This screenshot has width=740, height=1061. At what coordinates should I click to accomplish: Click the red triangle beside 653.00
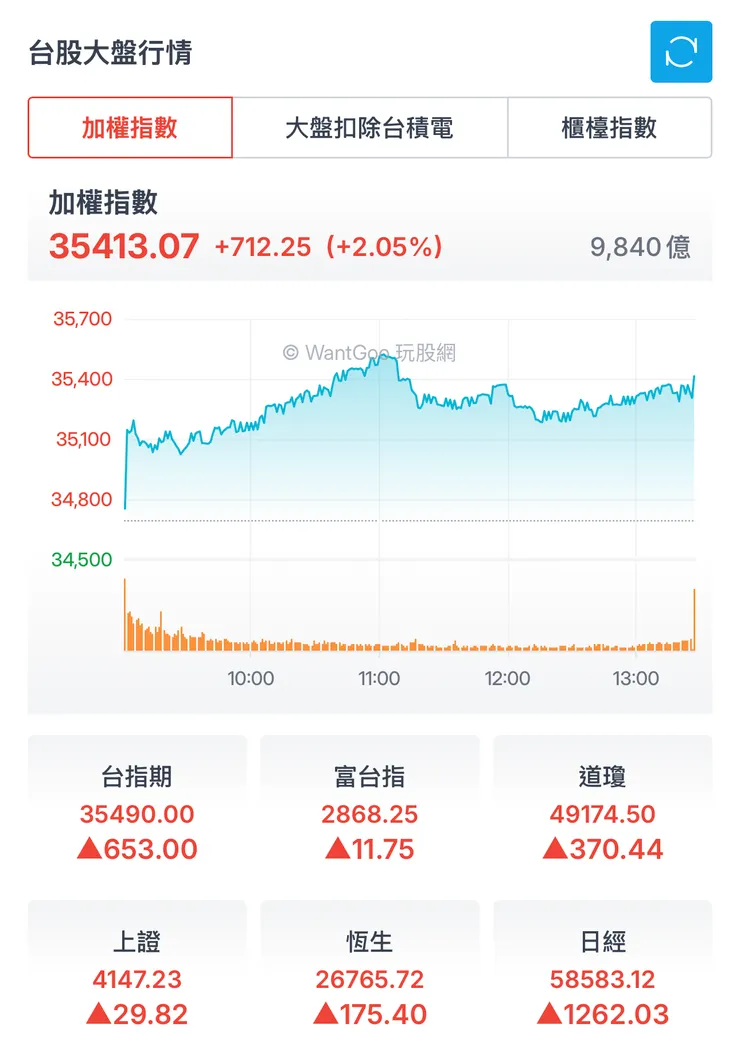click(91, 849)
